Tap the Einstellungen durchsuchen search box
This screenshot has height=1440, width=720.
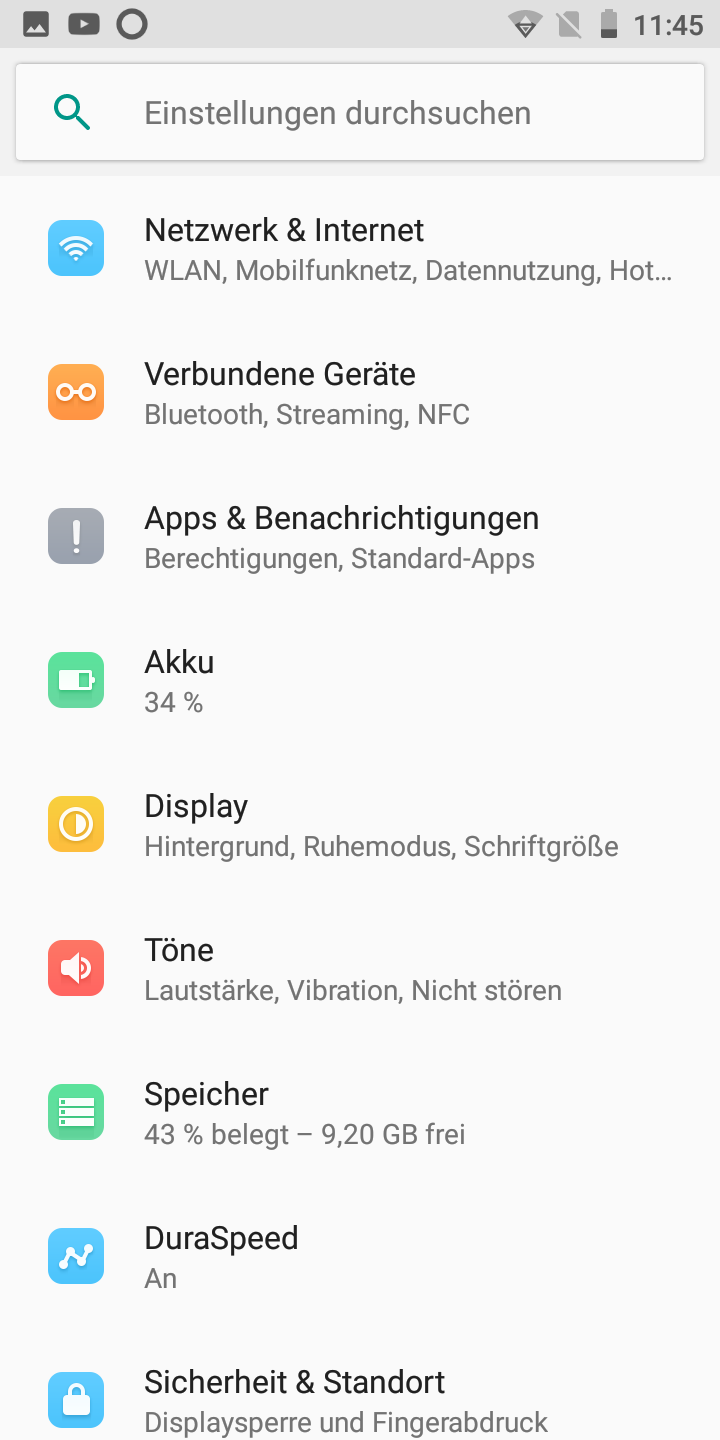point(360,113)
